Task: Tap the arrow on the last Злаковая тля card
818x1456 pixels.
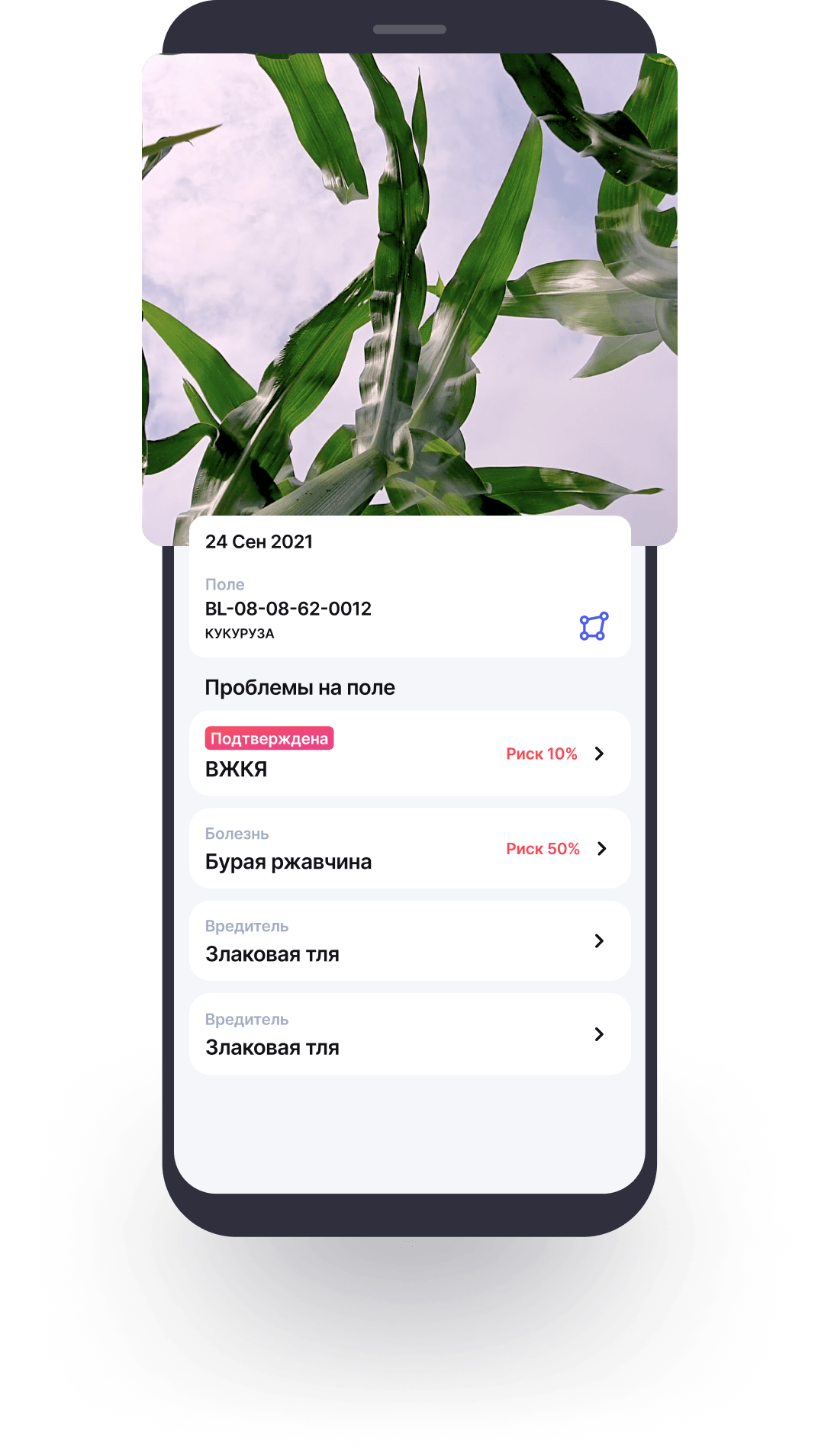Action: pyautogui.click(x=601, y=1034)
